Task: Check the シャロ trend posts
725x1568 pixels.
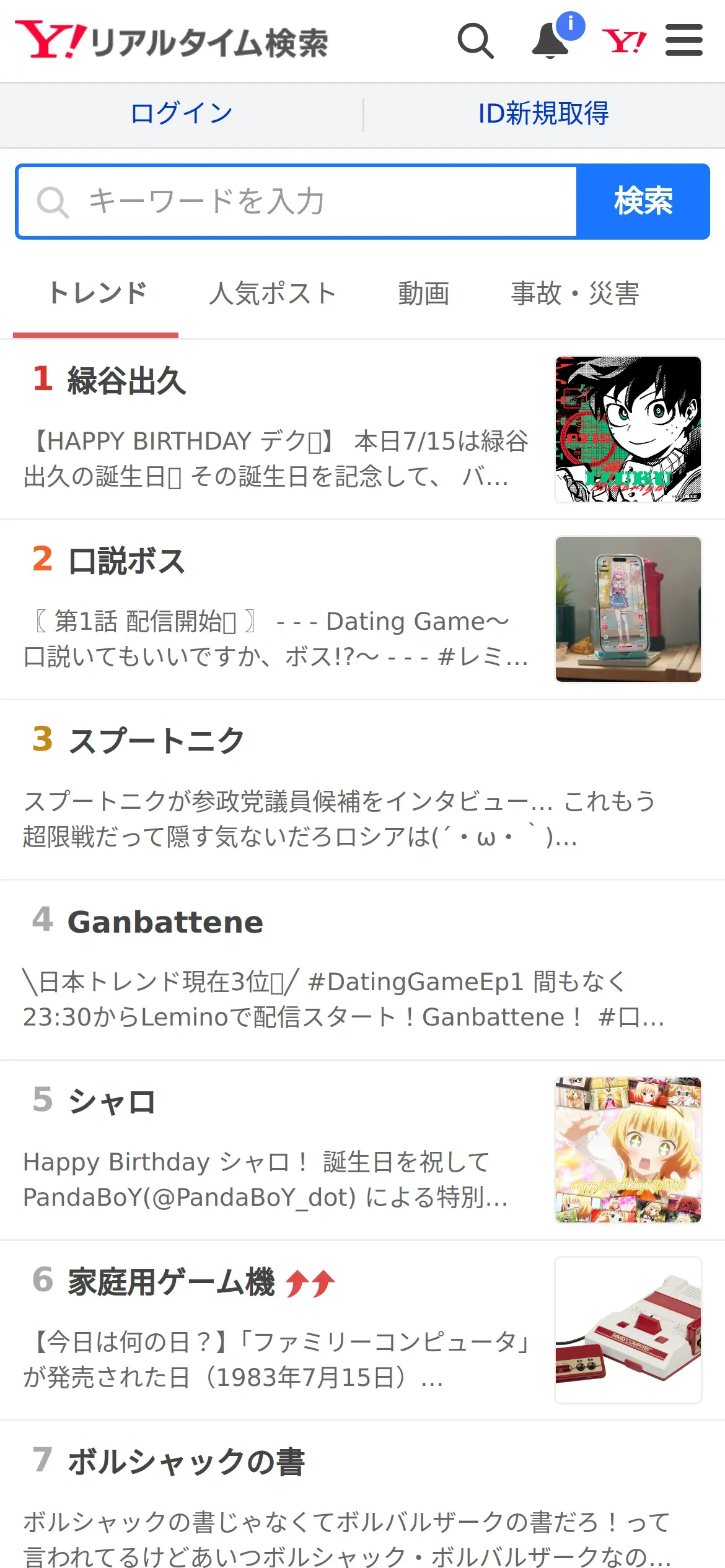Action: pos(112,1102)
